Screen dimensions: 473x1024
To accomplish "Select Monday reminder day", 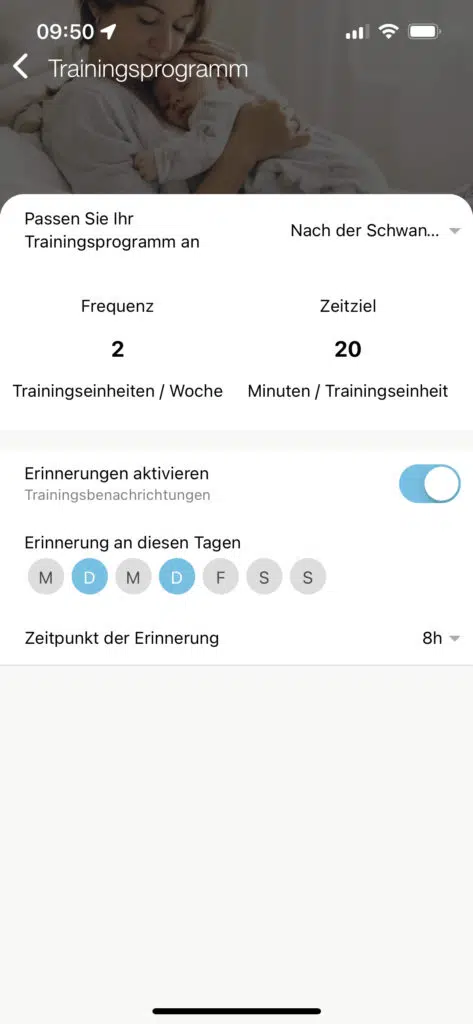I will point(46,577).
